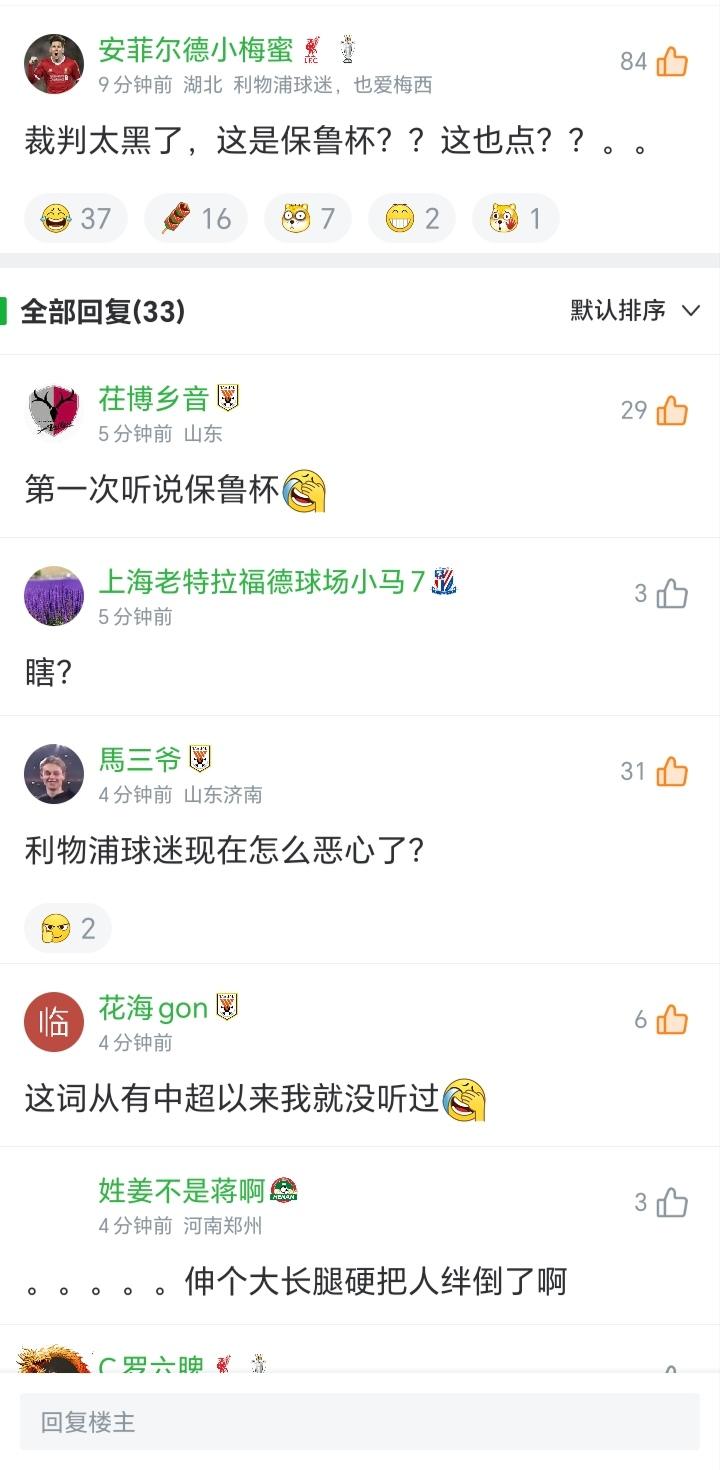Select the tiger emoji reaction showing 7
This screenshot has height=1470, width=720.
tap(307, 217)
